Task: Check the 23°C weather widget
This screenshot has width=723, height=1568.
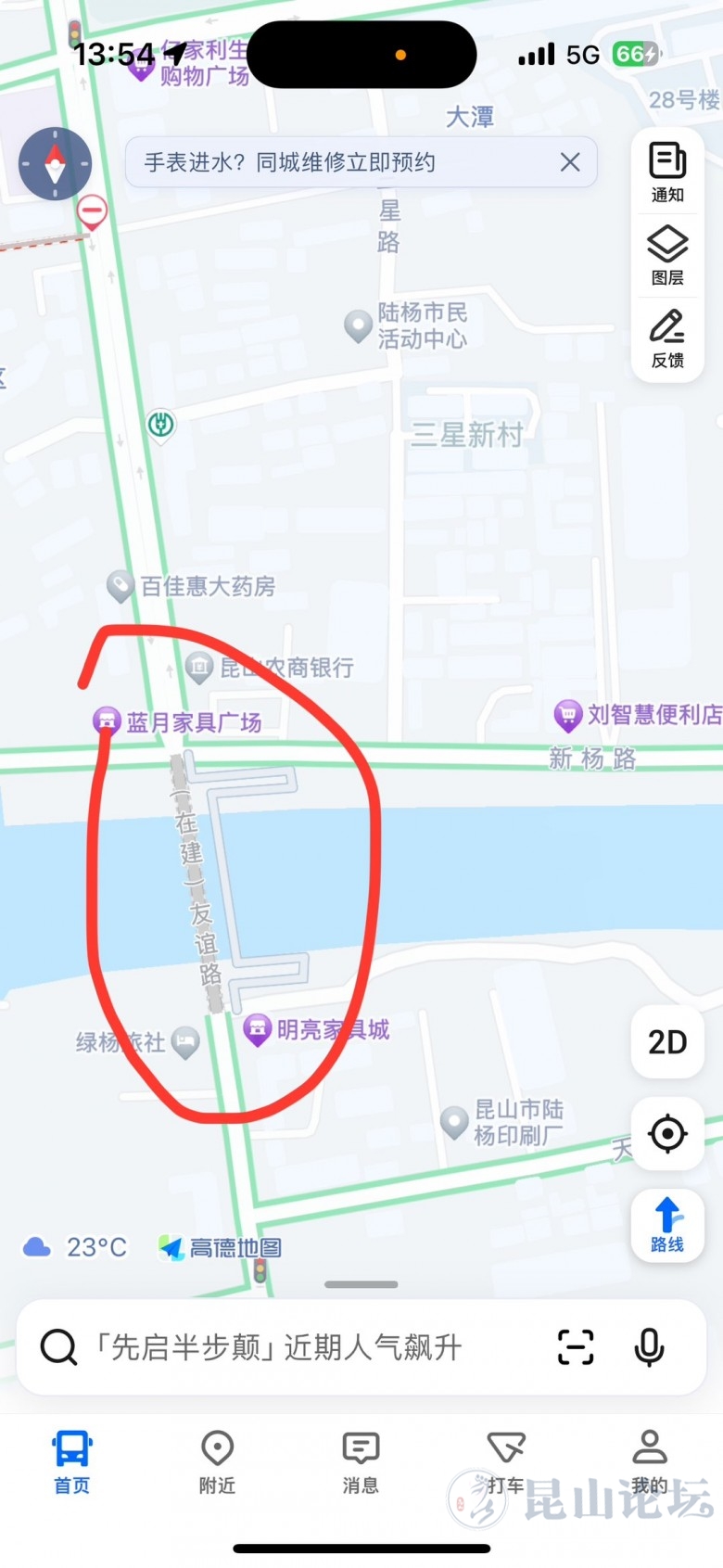Action: [x=75, y=1247]
